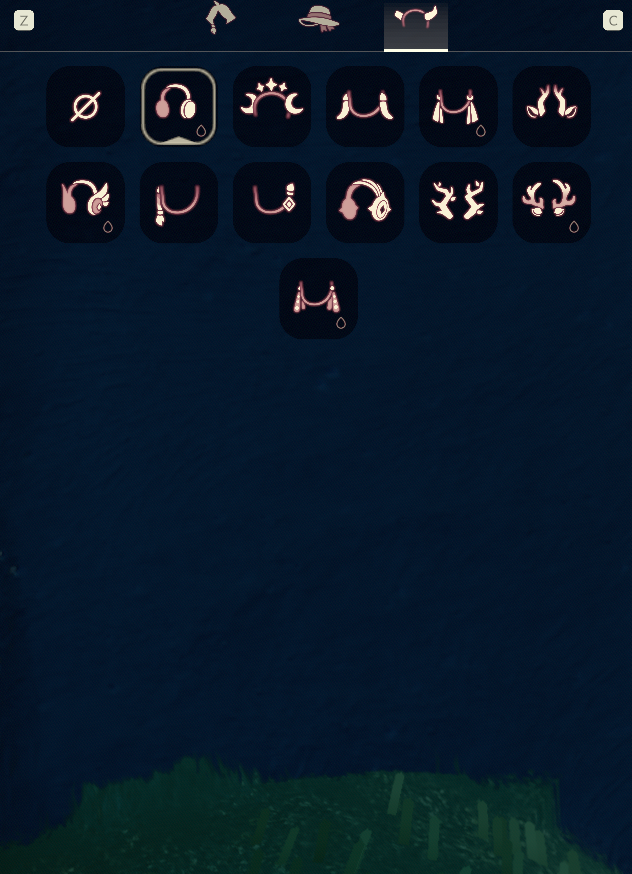The width and height of the screenshot is (632, 874).
Task: Select the earmuffs accessory
Action: [179, 107]
